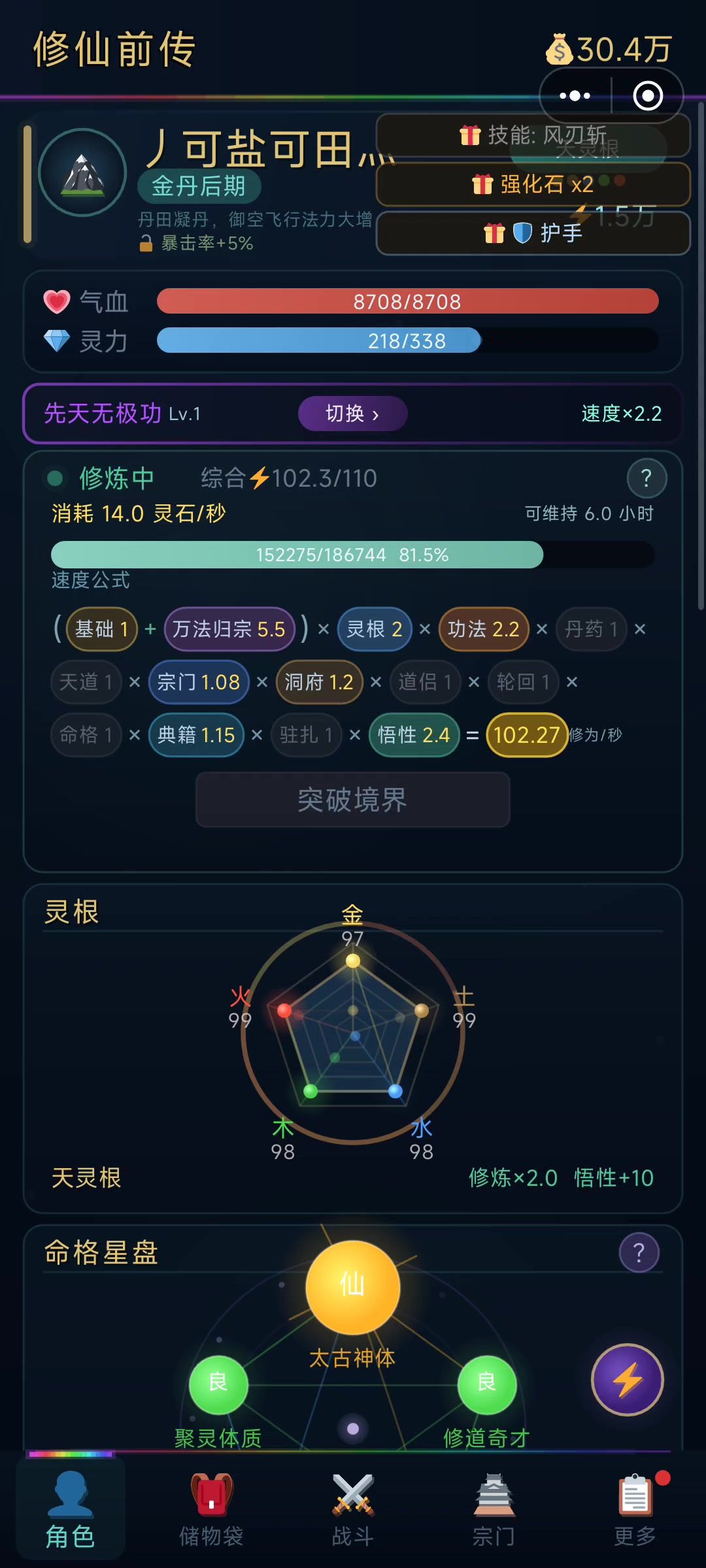Tap the 万法归宗 5.5 formula chip

[x=229, y=629]
